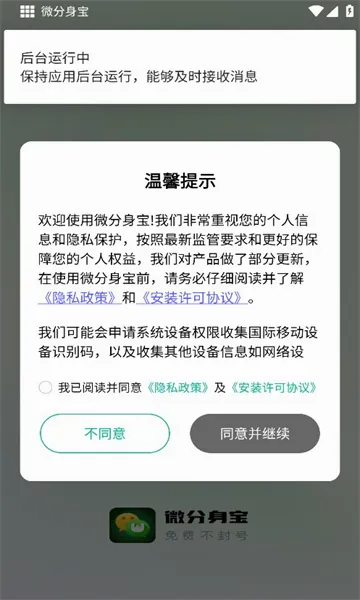Tap the 不同意 button
360x600 pixels.
pos(105,433)
